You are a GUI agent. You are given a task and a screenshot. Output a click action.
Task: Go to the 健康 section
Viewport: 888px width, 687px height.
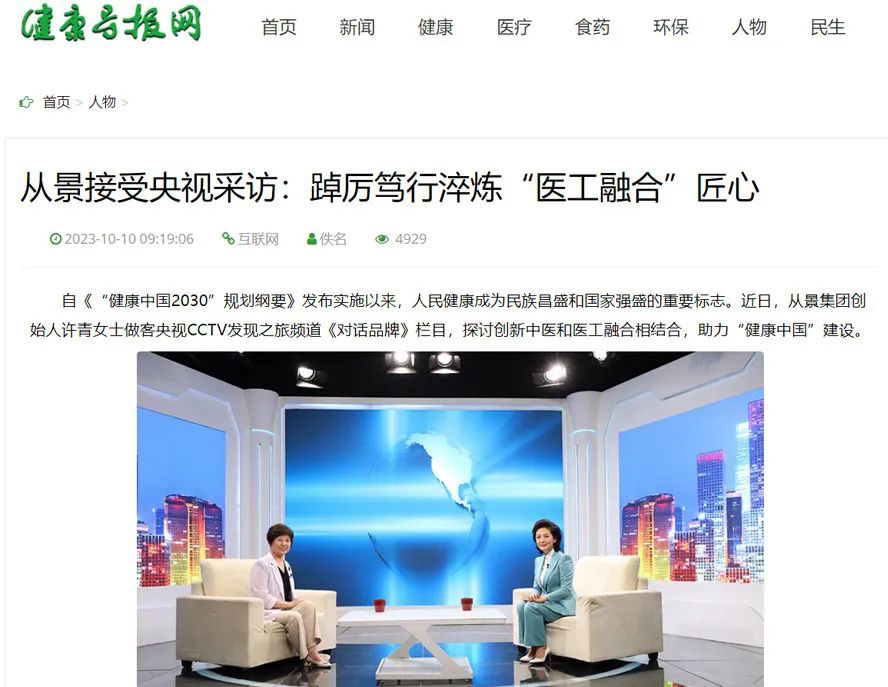click(x=436, y=28)
